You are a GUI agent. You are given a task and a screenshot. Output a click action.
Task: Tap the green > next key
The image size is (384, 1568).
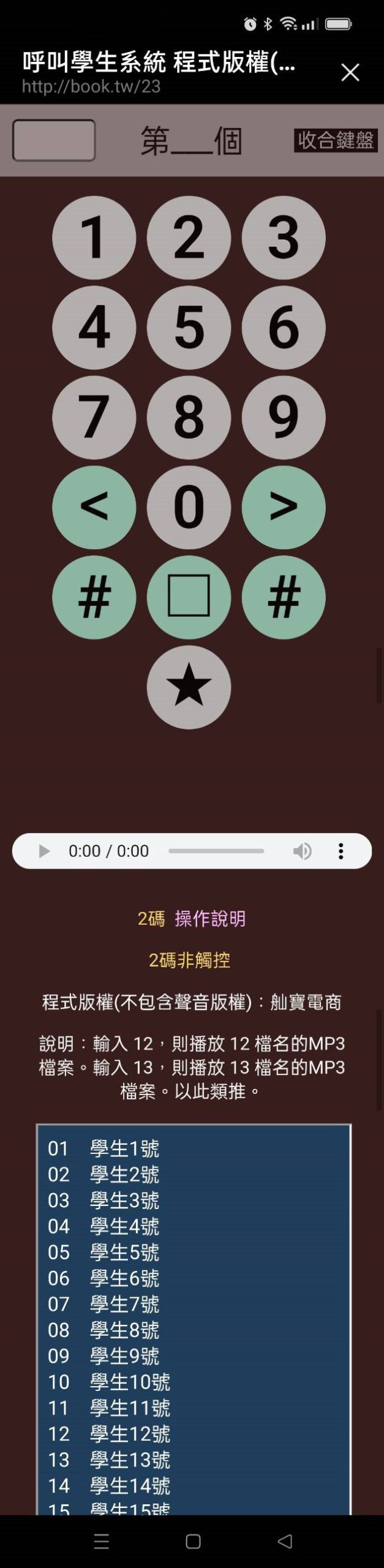[x=283, y=507]
